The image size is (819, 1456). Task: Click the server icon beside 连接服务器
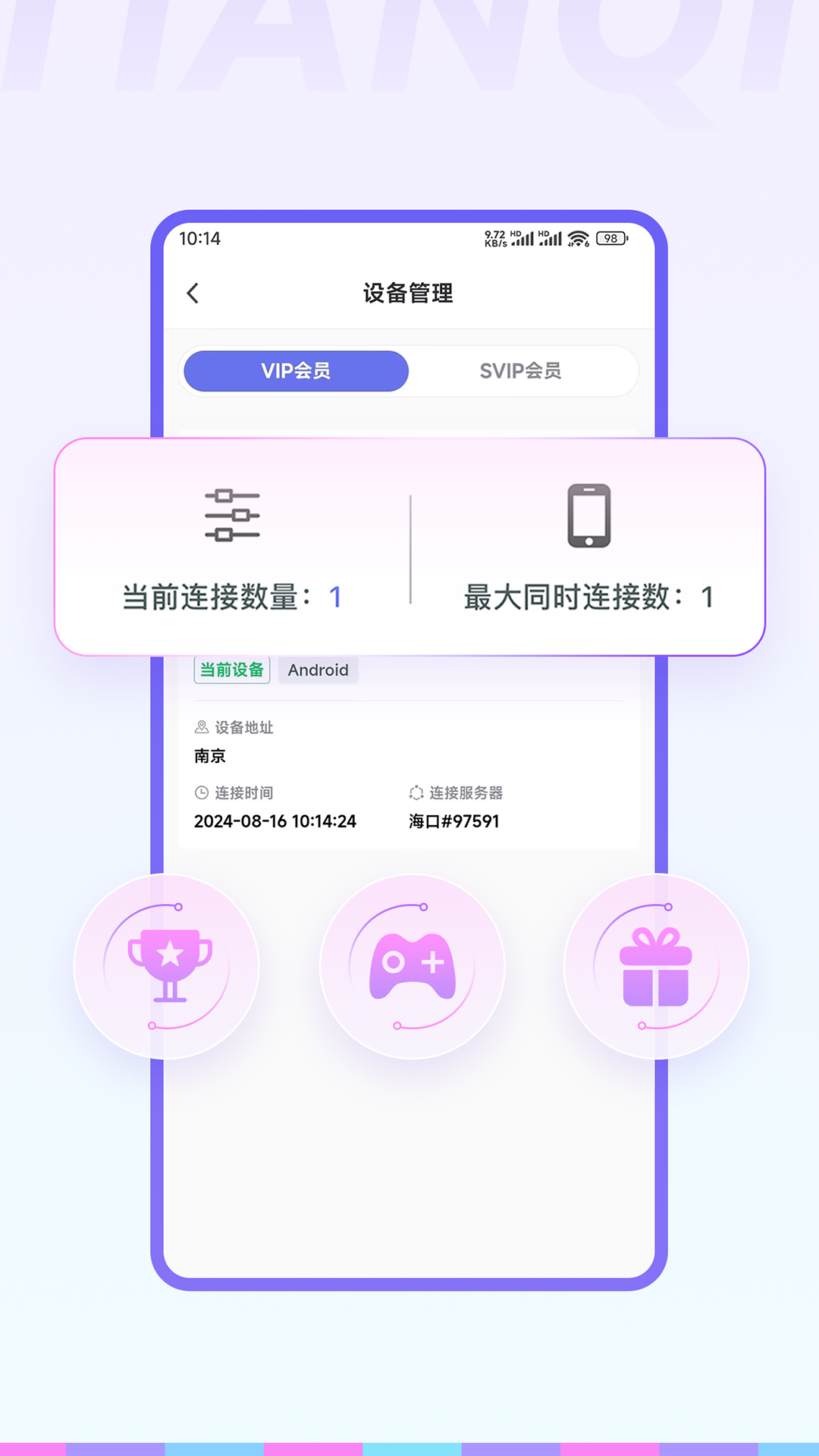(x=415, y=792)
